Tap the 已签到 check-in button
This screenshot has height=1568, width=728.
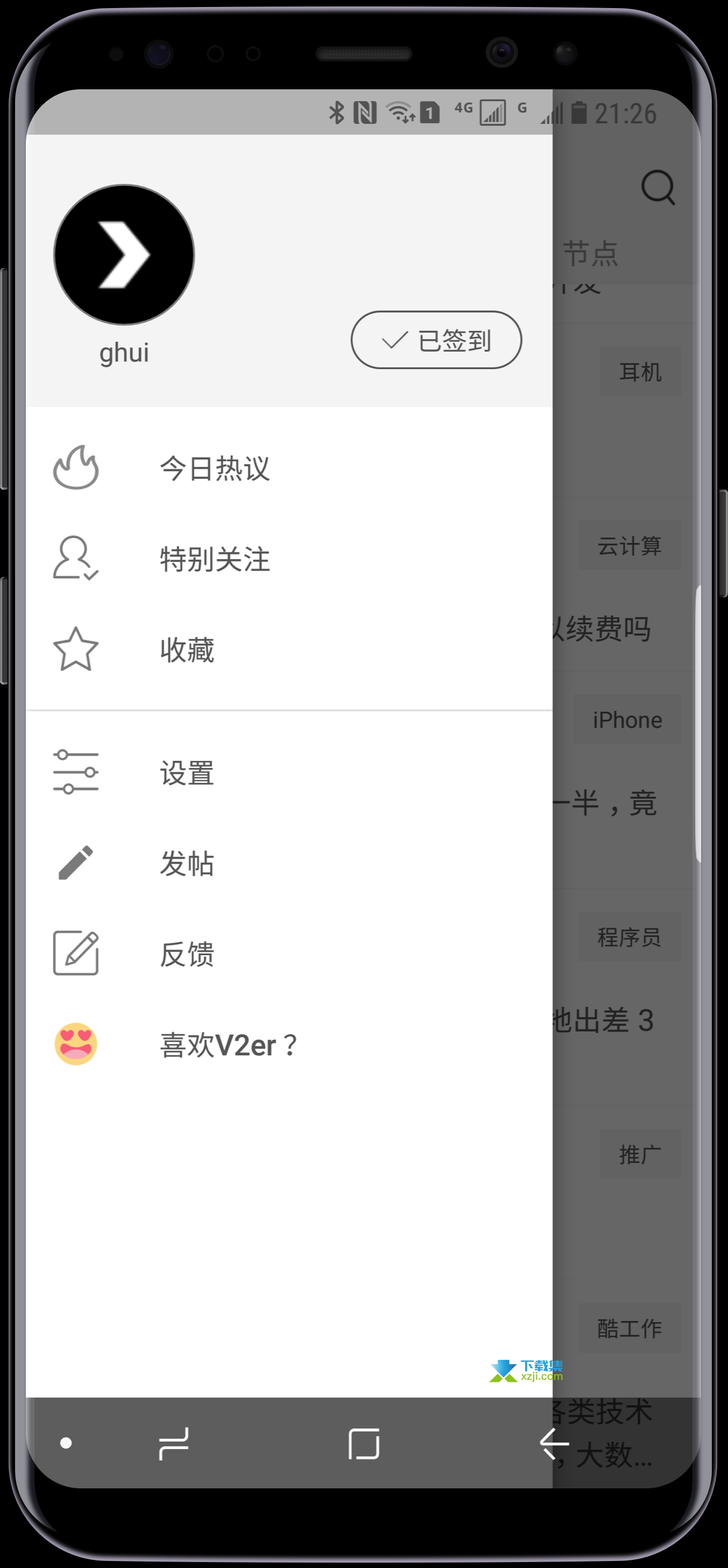click(436, 340)
